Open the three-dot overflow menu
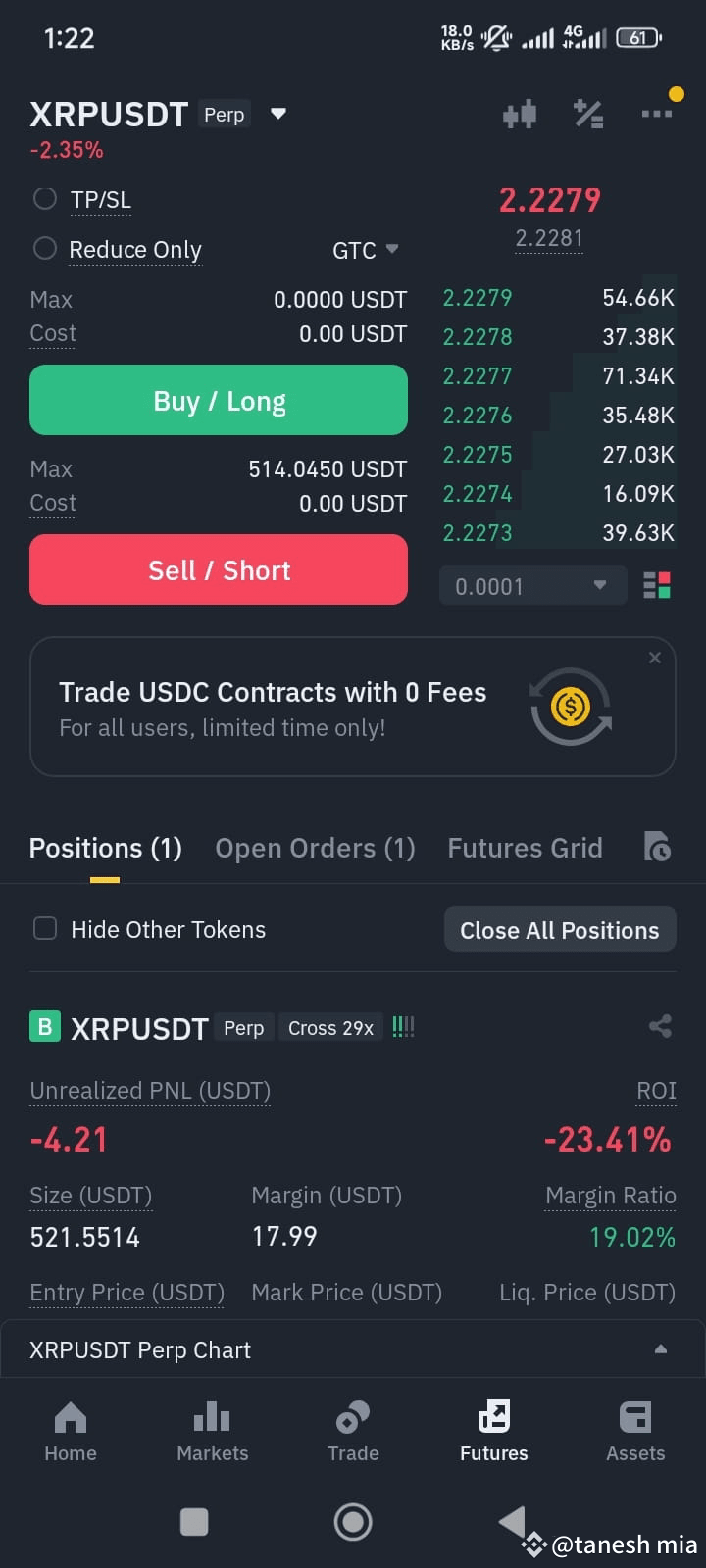This screenshot has height=1568, width=706. coord(656,114)
